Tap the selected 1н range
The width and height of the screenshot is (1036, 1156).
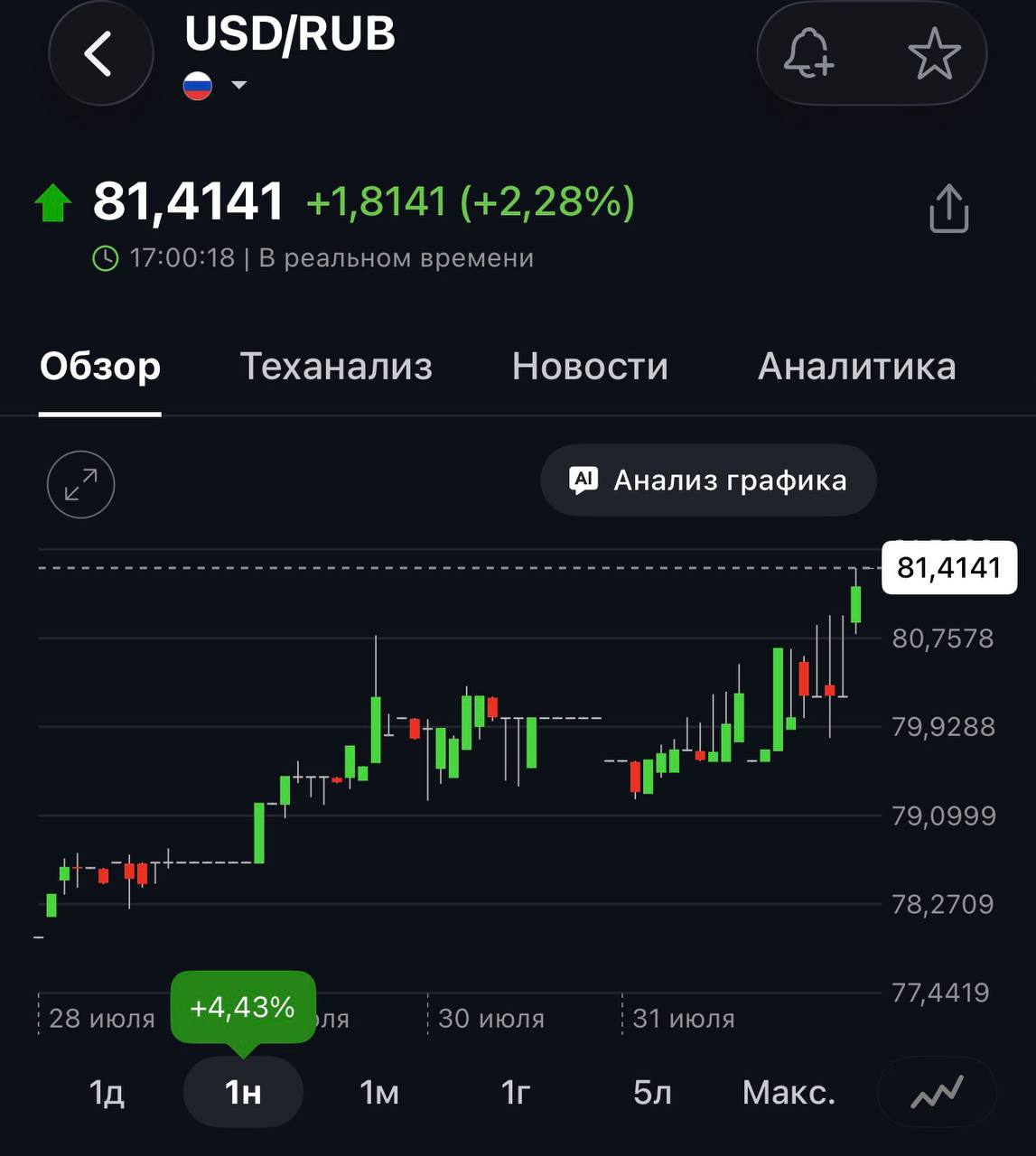pyautogui.click(x=243, y=1093)
